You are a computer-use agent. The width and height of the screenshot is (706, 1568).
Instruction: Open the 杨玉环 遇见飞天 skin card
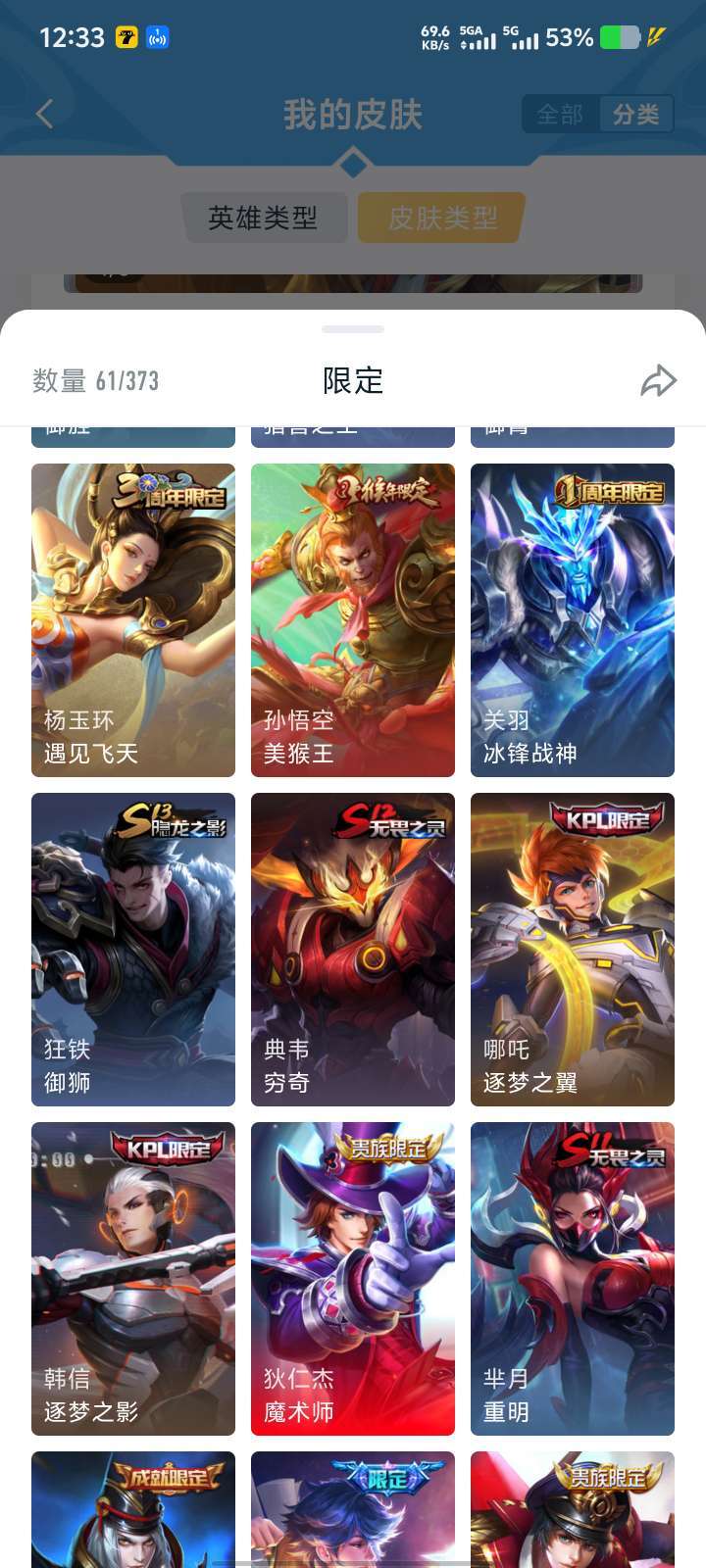coord(133,620)
